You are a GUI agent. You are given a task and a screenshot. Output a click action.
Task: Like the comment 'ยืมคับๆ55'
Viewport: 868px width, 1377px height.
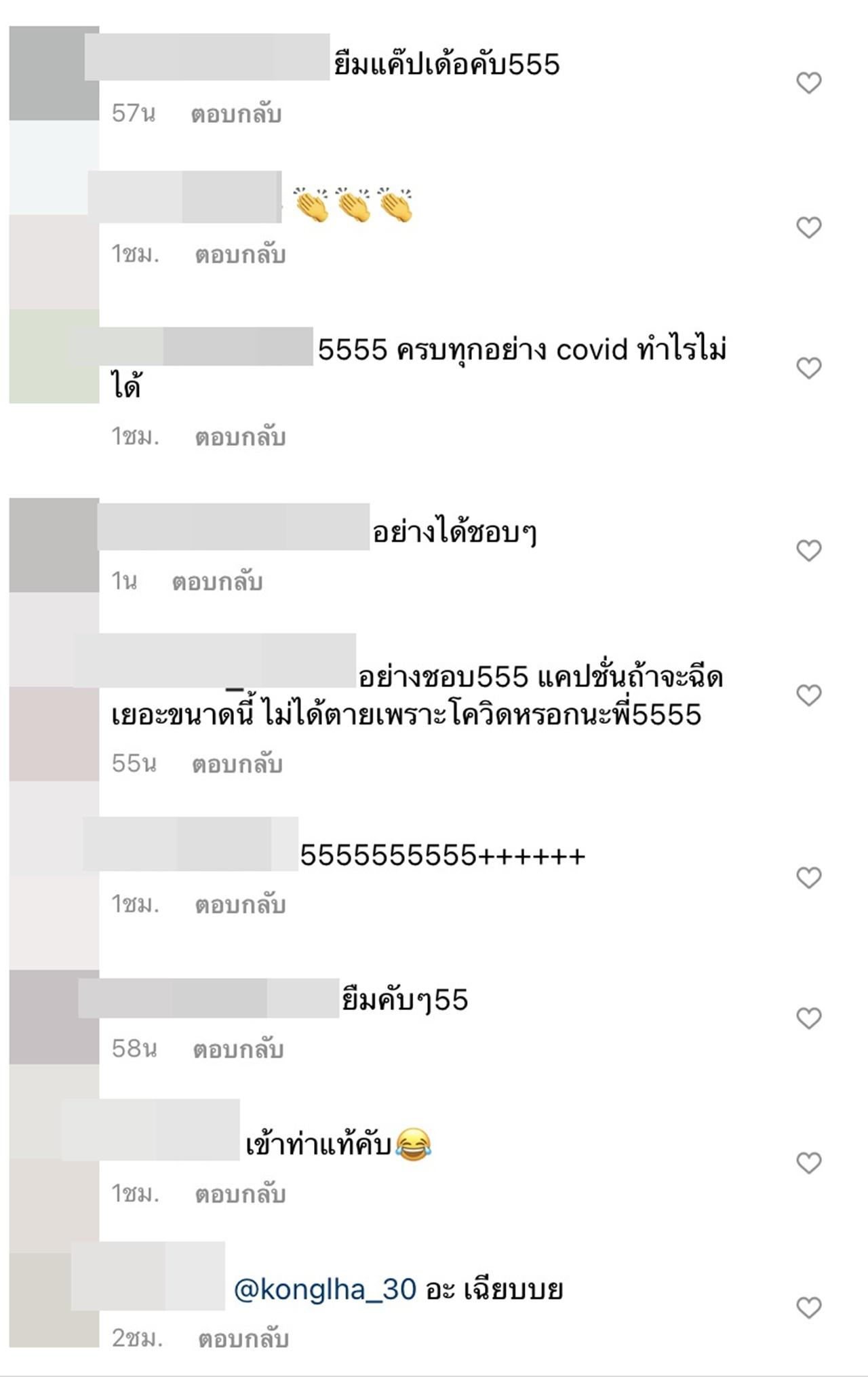coord(808,1017)
